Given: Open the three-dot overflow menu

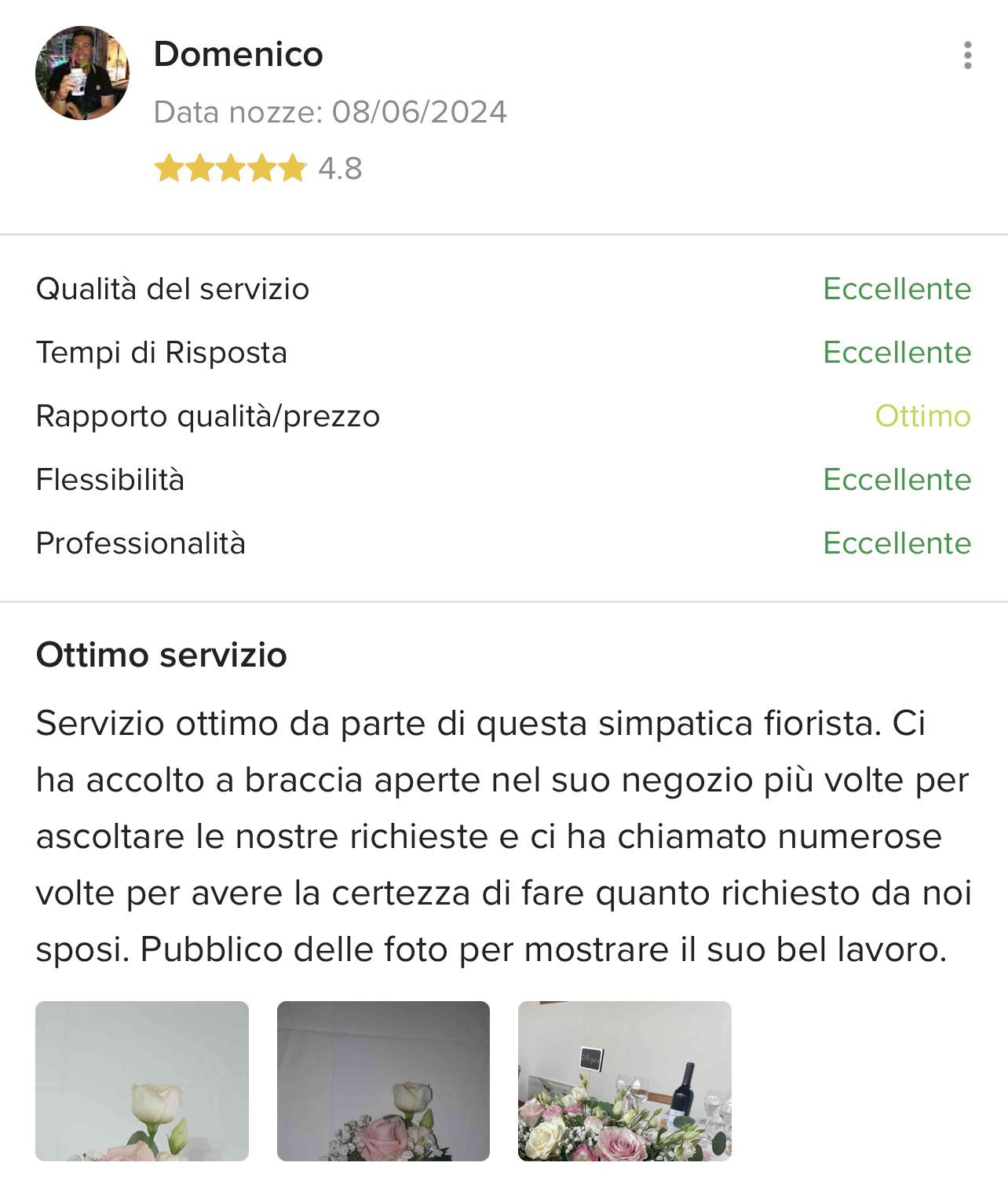Looking at the screenshot, I should (x=967, y=56).
